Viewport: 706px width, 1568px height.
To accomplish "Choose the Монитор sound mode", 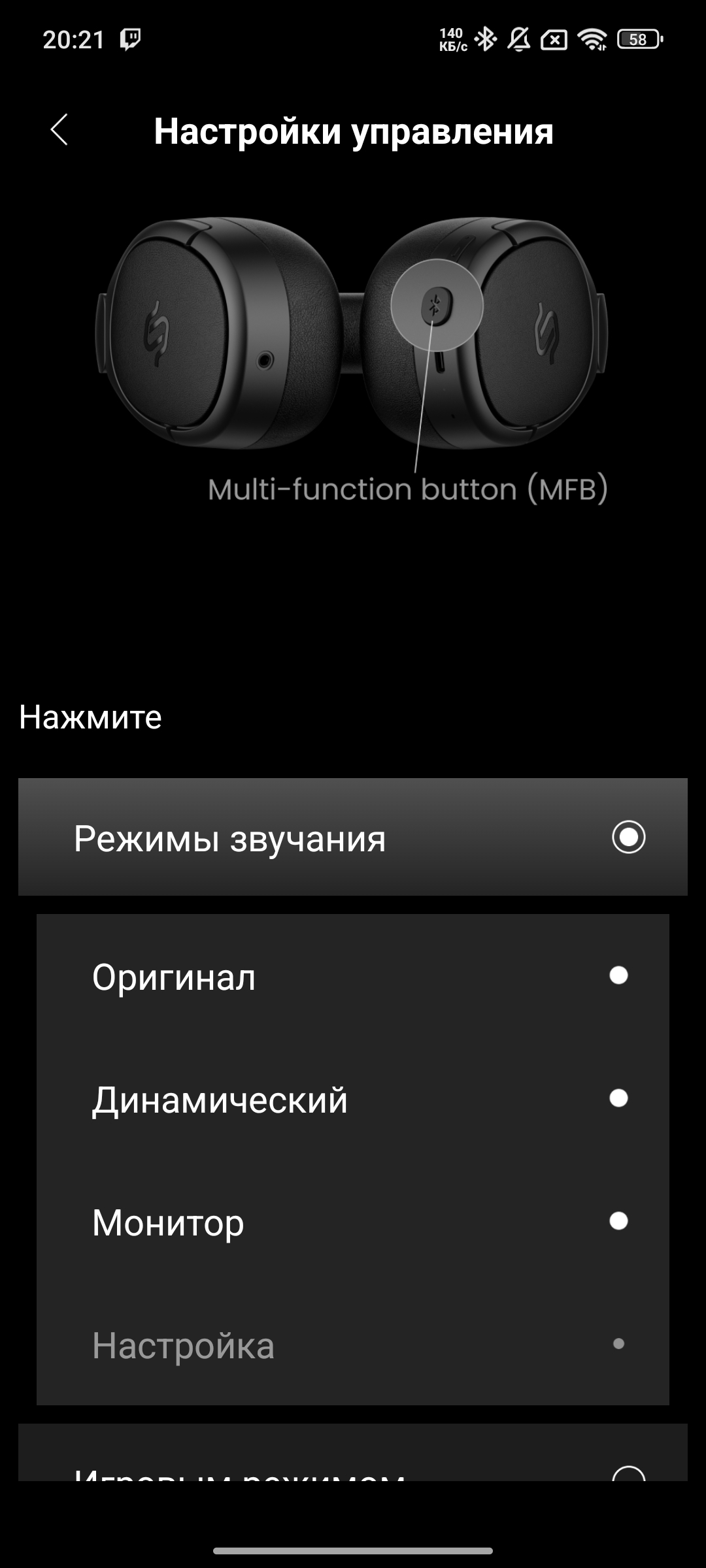I will 353,1222.
